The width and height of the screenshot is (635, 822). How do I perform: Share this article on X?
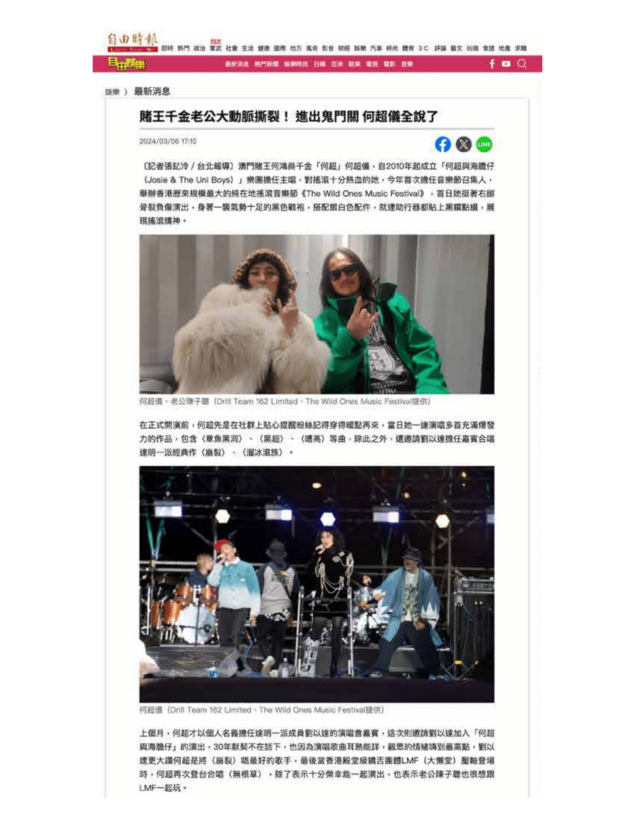pos(464,144)
